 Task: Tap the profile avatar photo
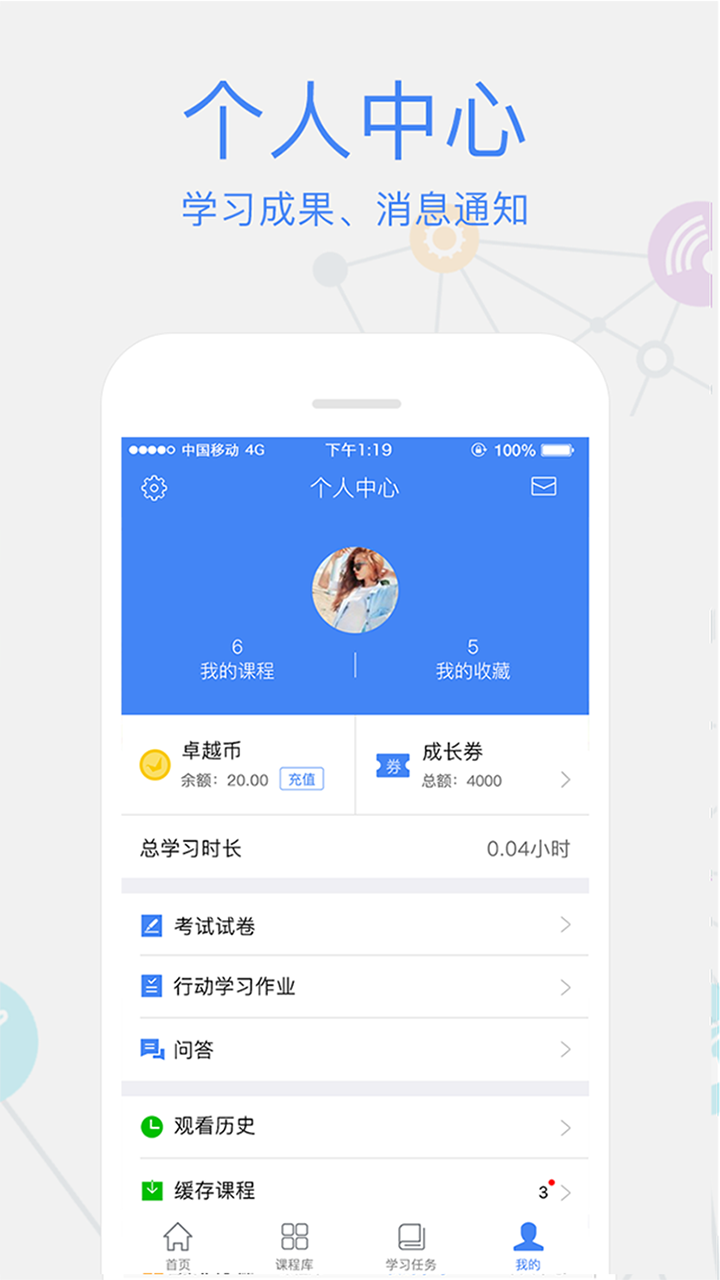click(354, 589)
